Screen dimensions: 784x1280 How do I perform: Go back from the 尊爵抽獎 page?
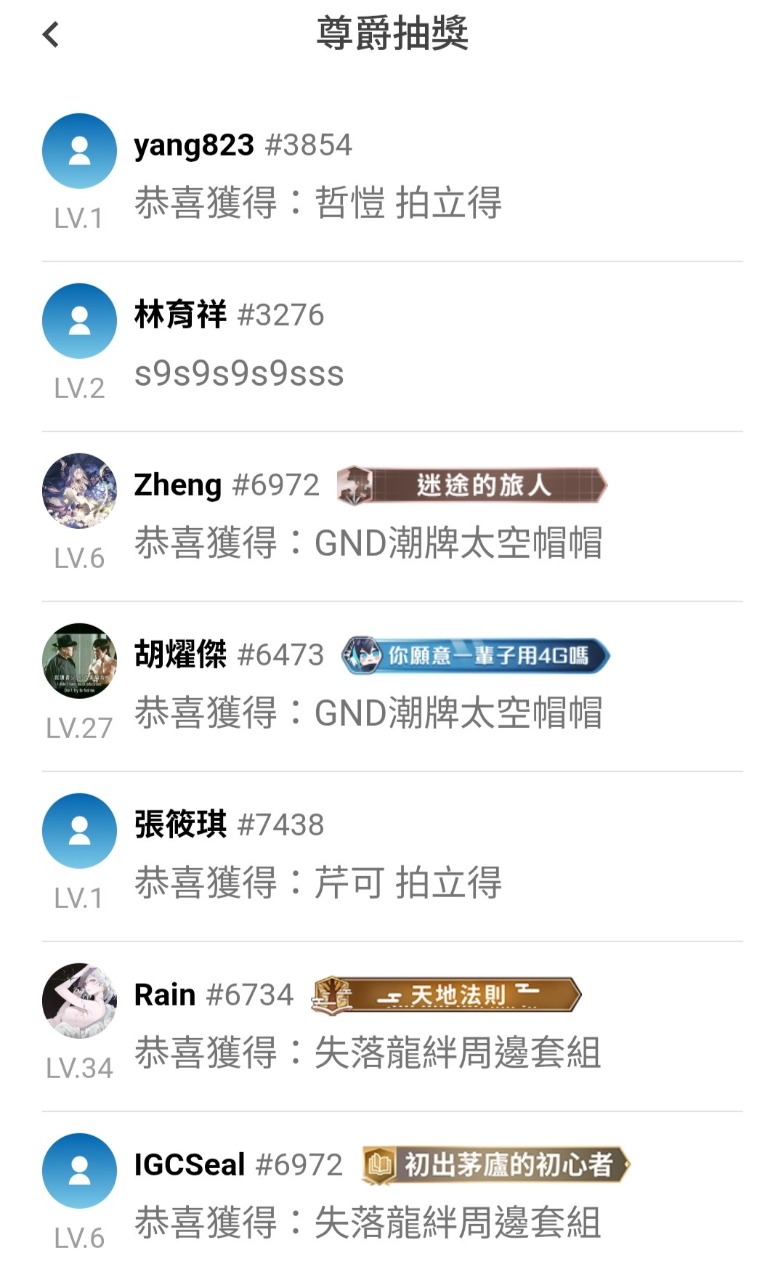[x=51, y=35]
